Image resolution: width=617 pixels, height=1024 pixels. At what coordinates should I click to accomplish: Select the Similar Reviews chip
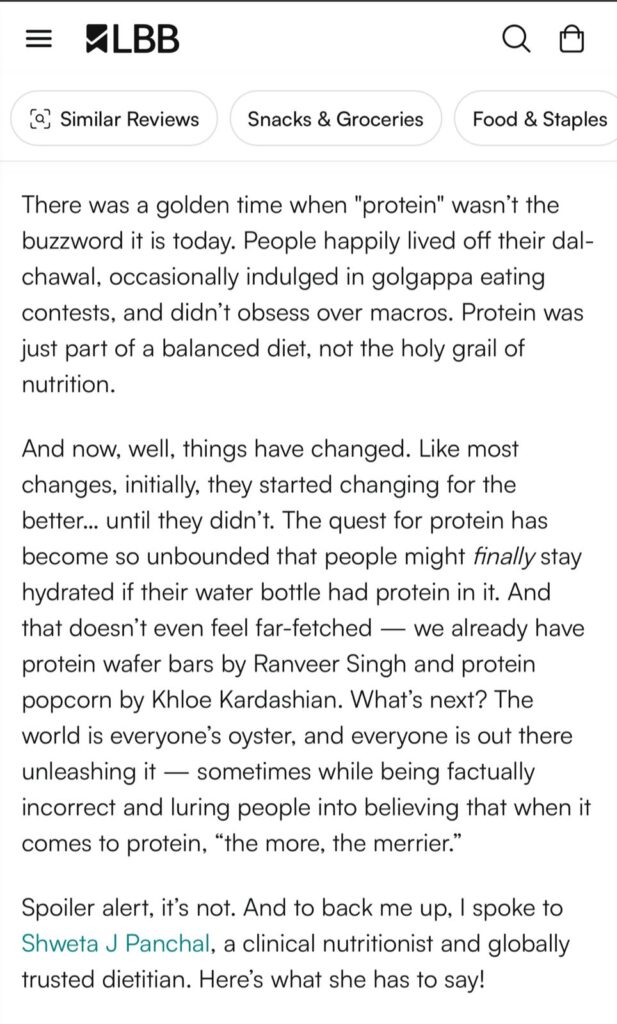(x=114, y=119)
